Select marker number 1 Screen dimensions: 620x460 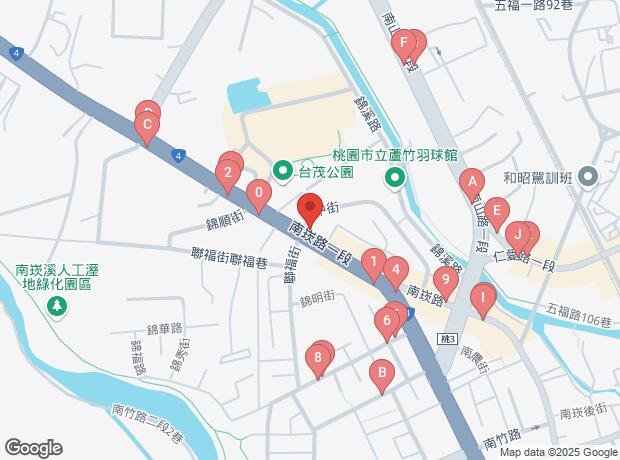pyautogui.click(x=373, y=264)
